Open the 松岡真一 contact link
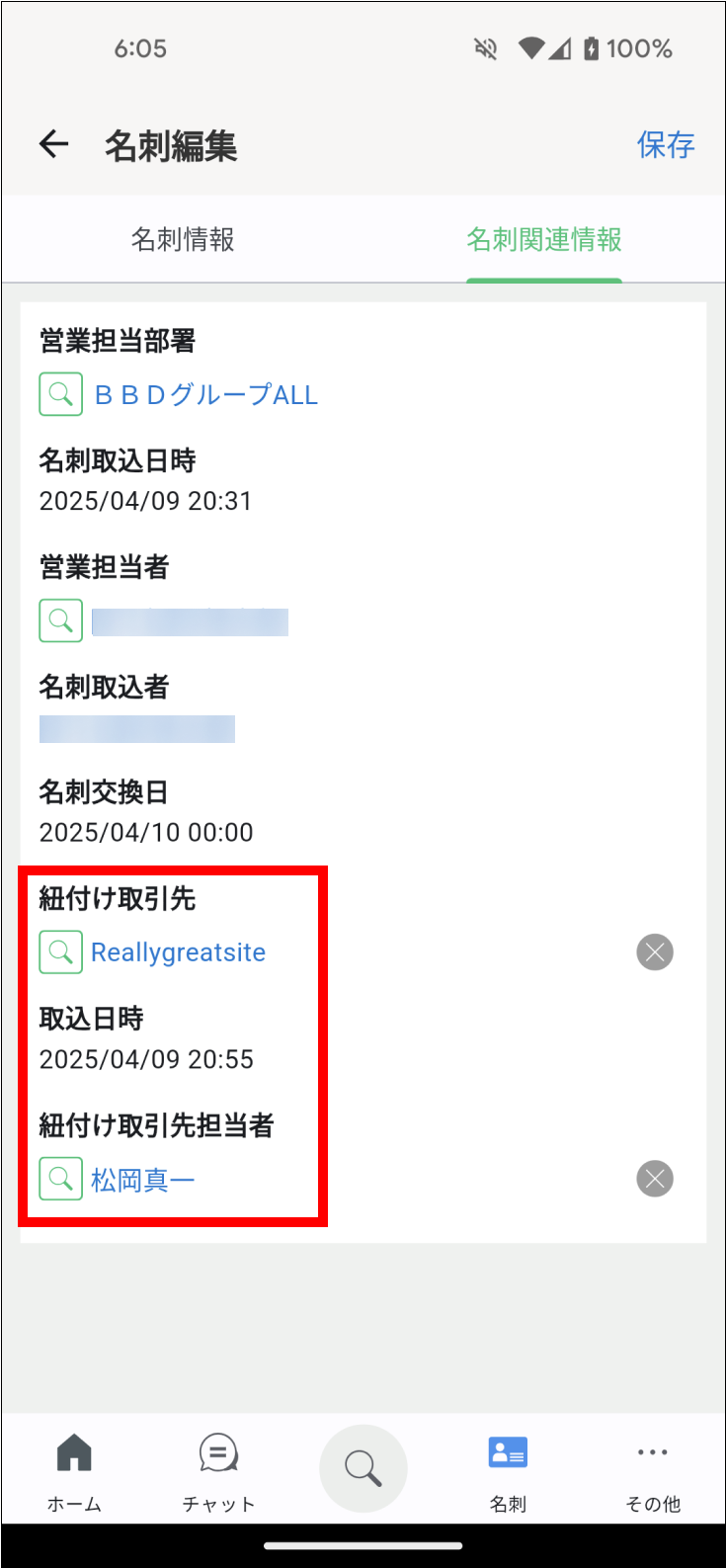This screenshot has height=1568, width=726. click(143, 1180)
